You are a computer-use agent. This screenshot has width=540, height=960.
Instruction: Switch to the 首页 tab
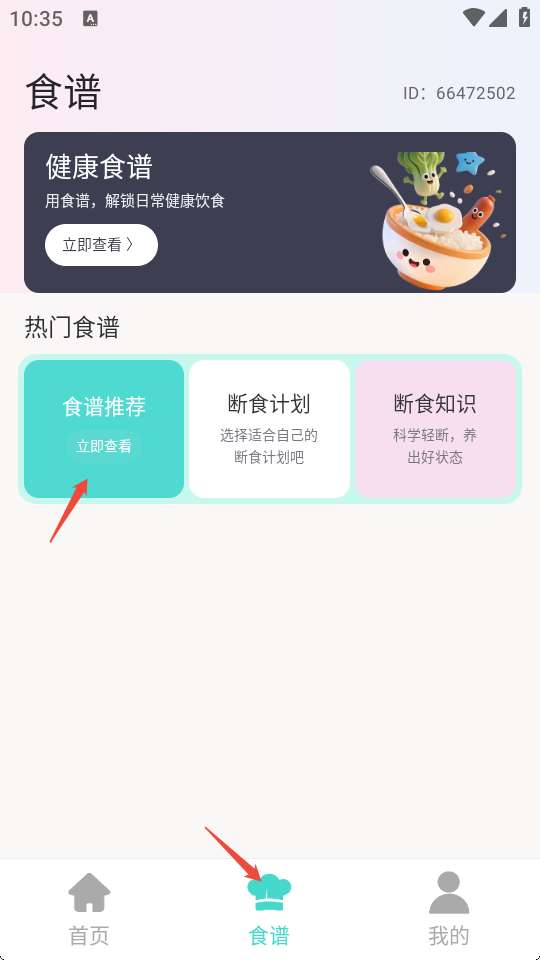(x=89, y=909)
